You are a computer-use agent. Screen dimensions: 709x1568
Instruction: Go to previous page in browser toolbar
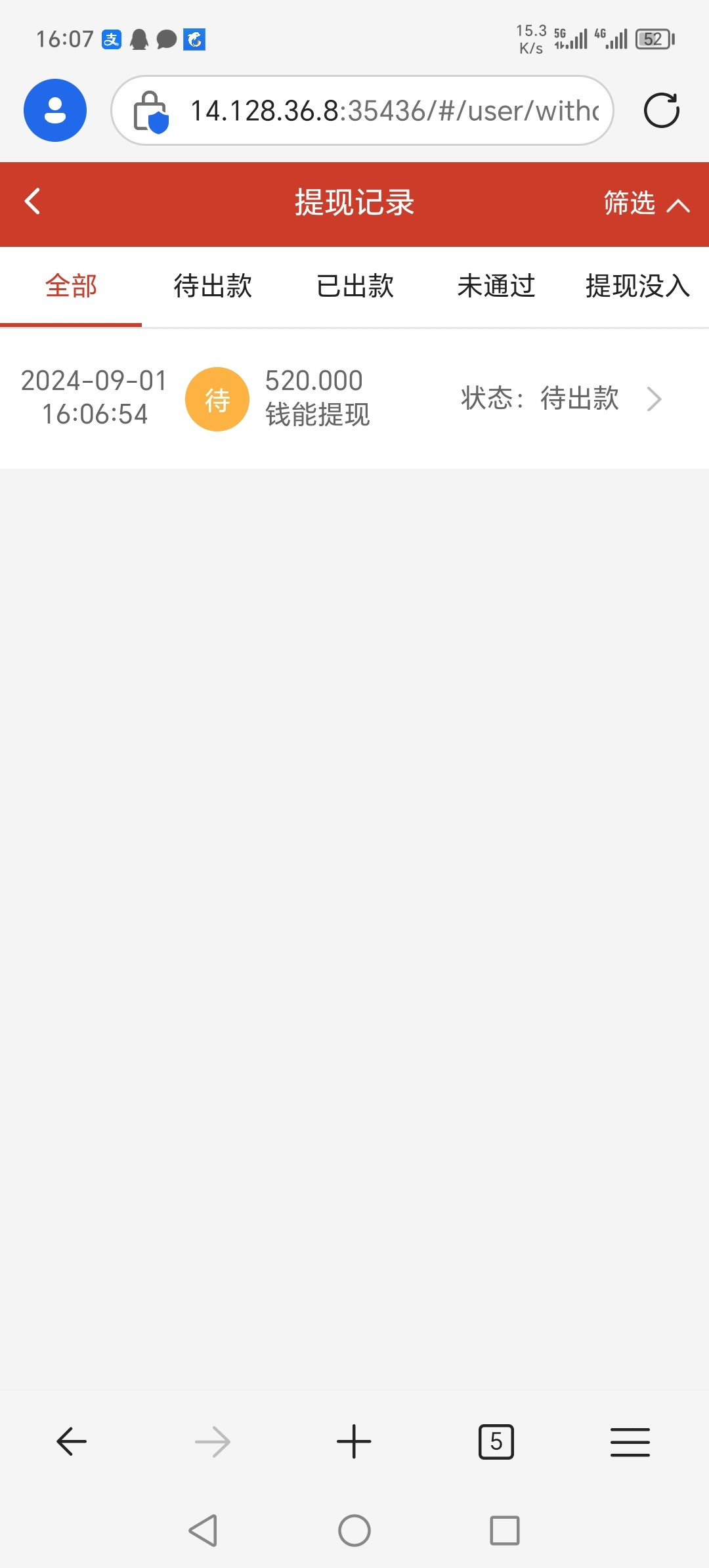click(x=72, y=1442)
